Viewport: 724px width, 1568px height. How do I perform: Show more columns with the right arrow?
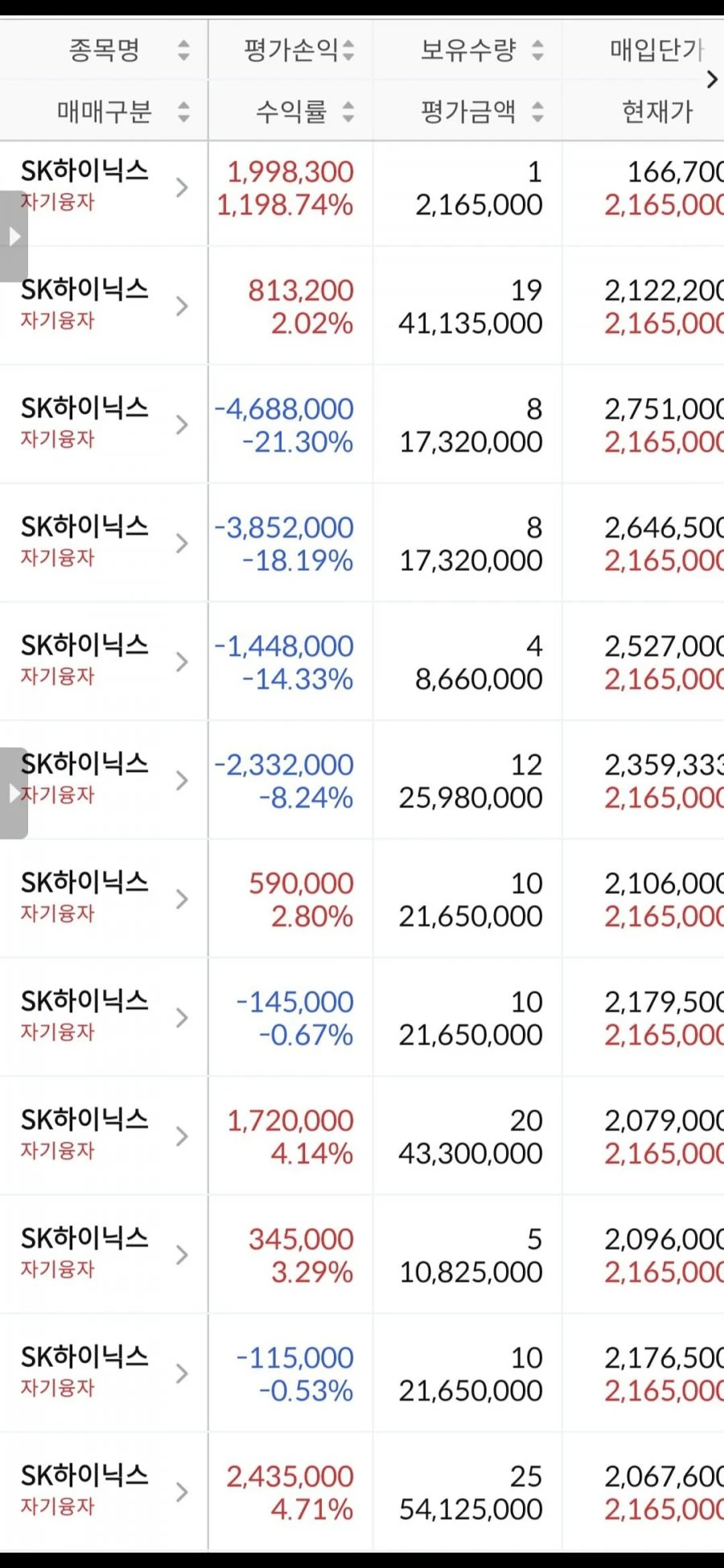[x=712, y=80]
